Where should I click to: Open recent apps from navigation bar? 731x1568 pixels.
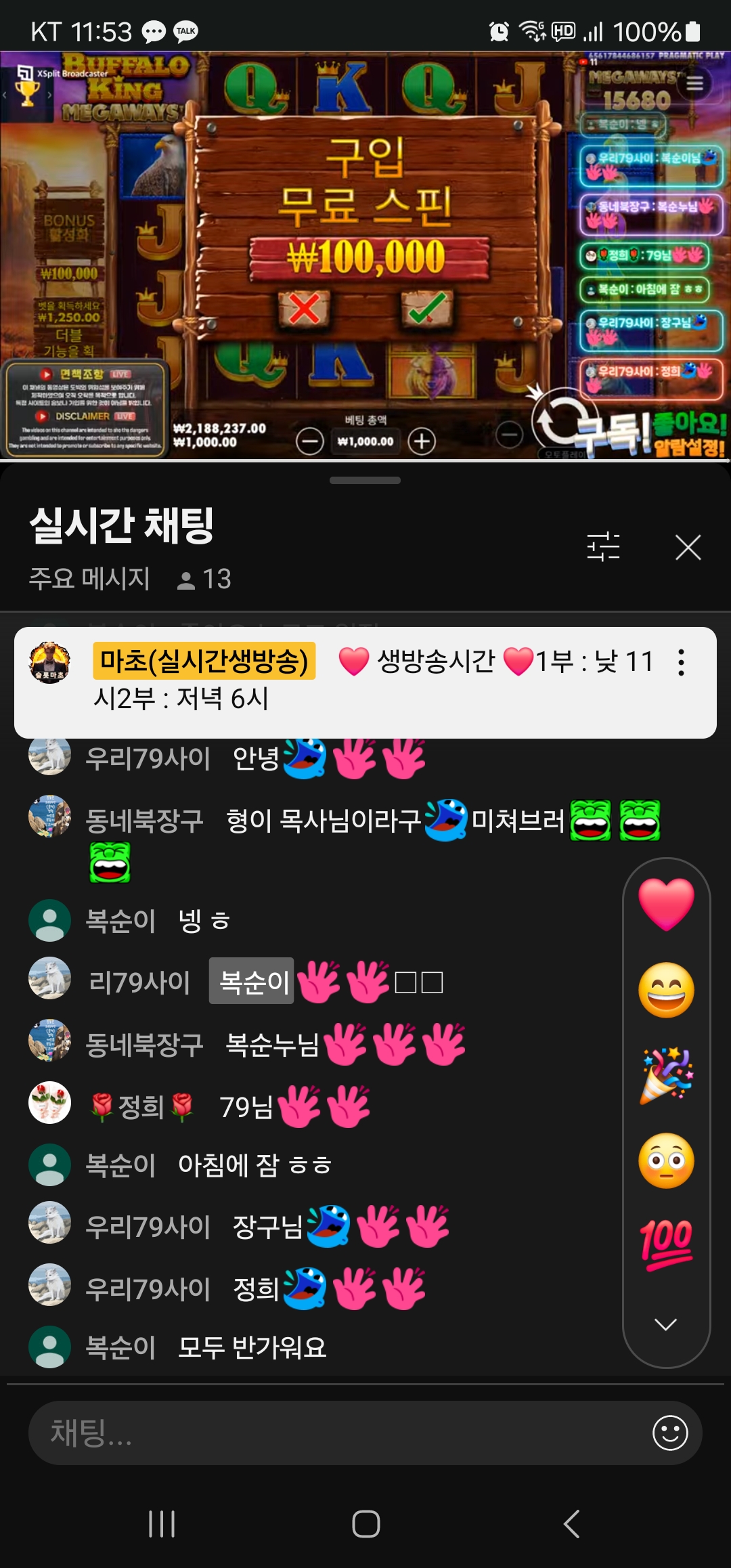[162, 1524]
